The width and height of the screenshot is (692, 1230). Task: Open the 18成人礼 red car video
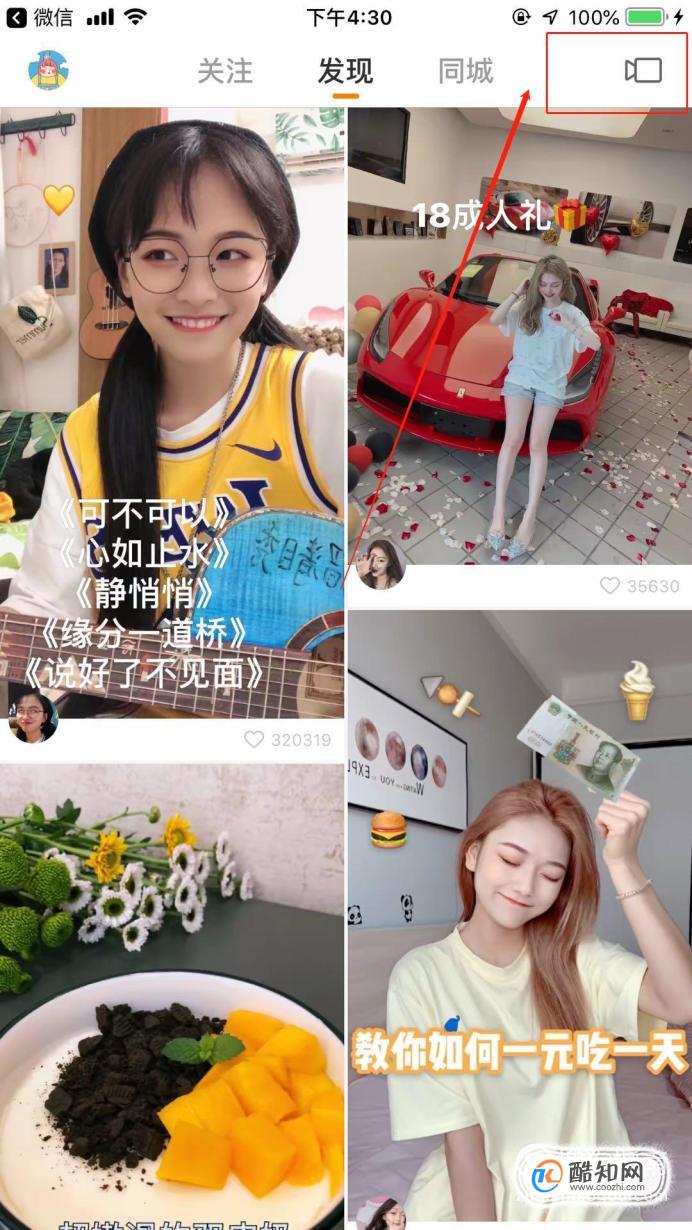(519, 336)
